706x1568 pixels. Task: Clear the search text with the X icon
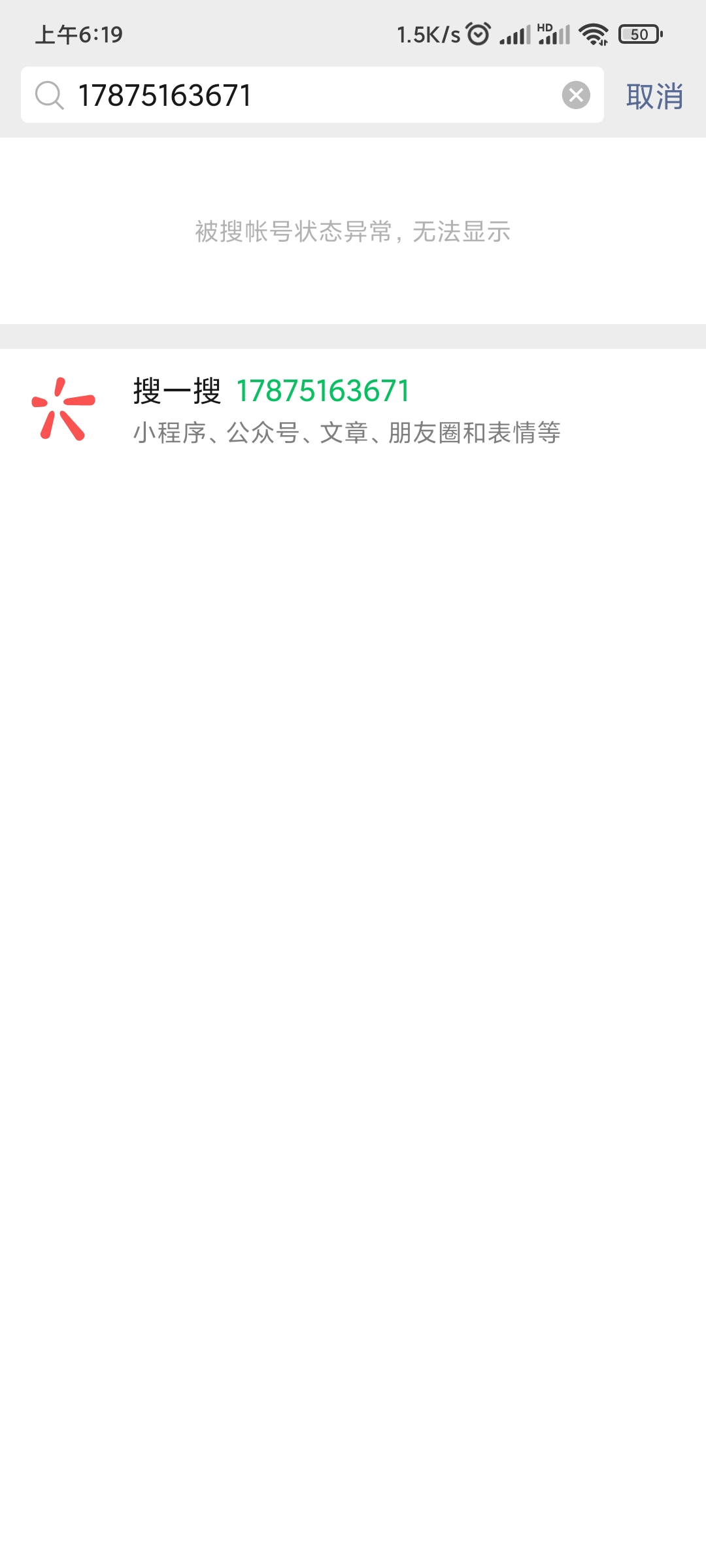(576, 95)
